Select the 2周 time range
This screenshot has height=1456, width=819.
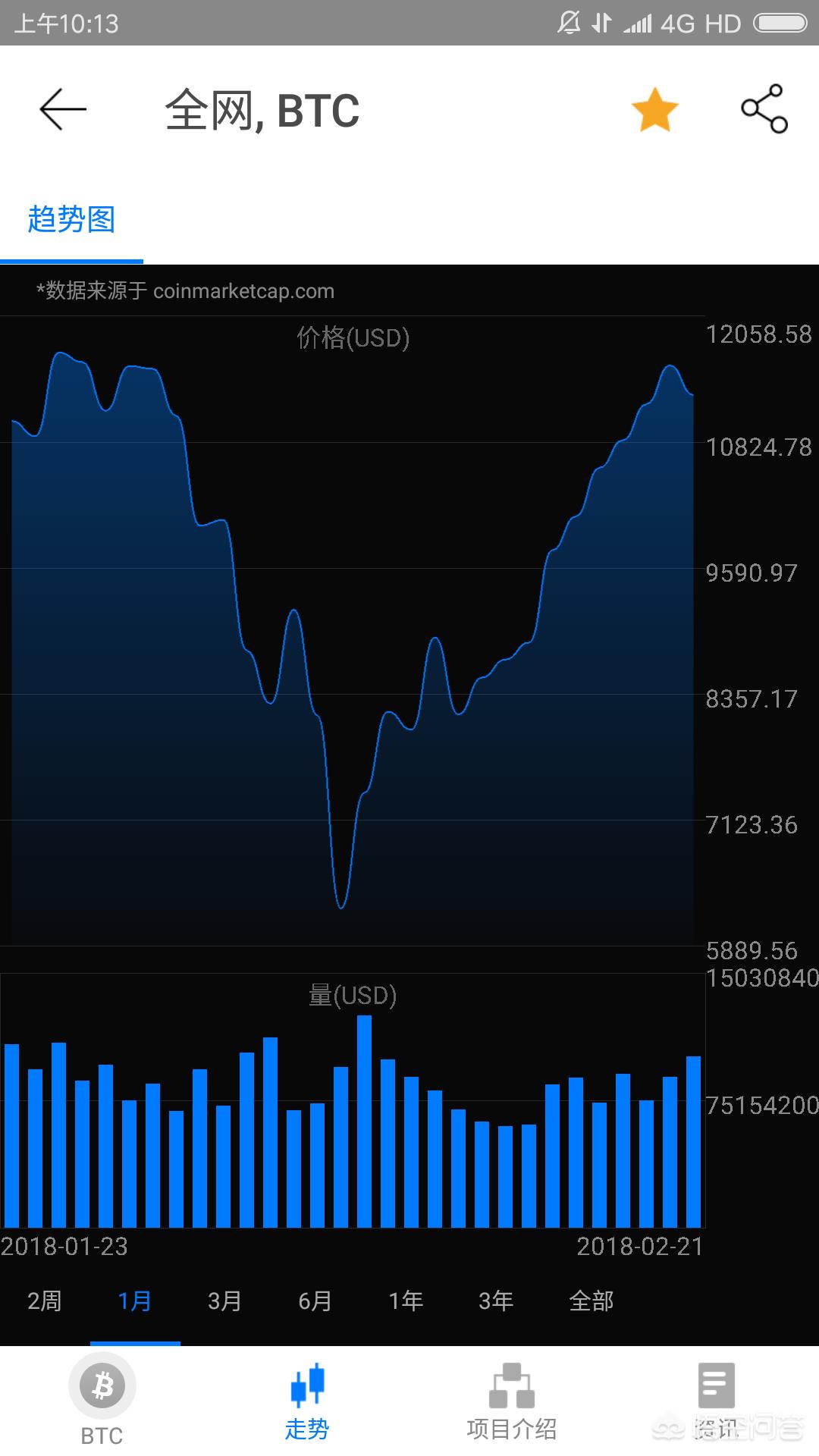[x=44, y=1301]
